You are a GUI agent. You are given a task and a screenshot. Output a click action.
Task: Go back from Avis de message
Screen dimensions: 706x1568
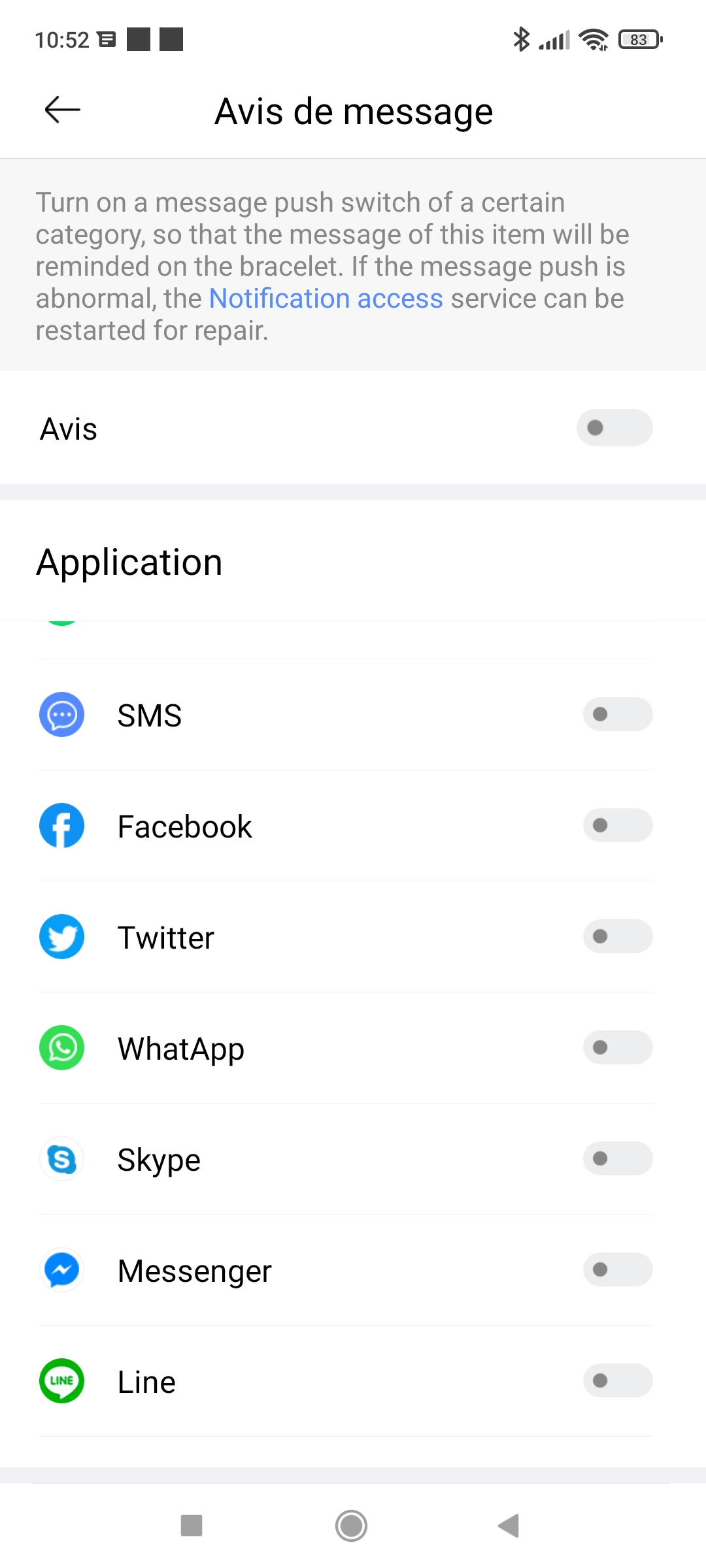click(x=62, y=110)
